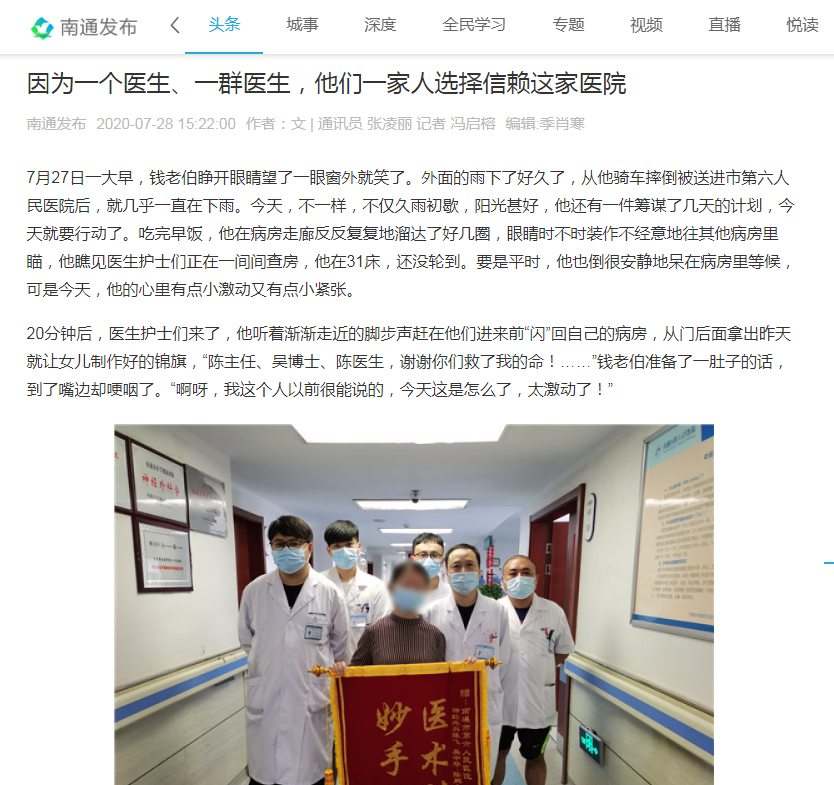Switch to the 直播 tab
The height and width of the screenshot is (785, 834).
[724, 26]
